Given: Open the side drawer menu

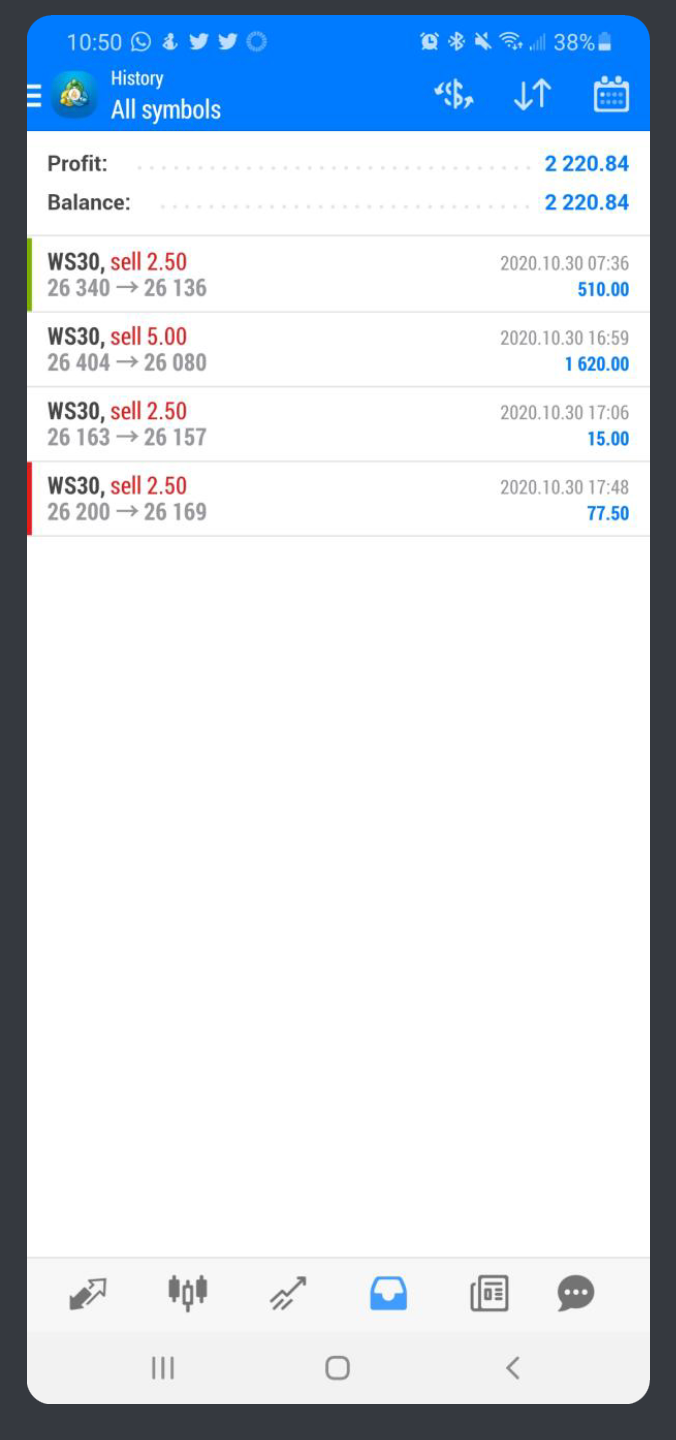Looking at the screenshot, I should click(35, 96).
